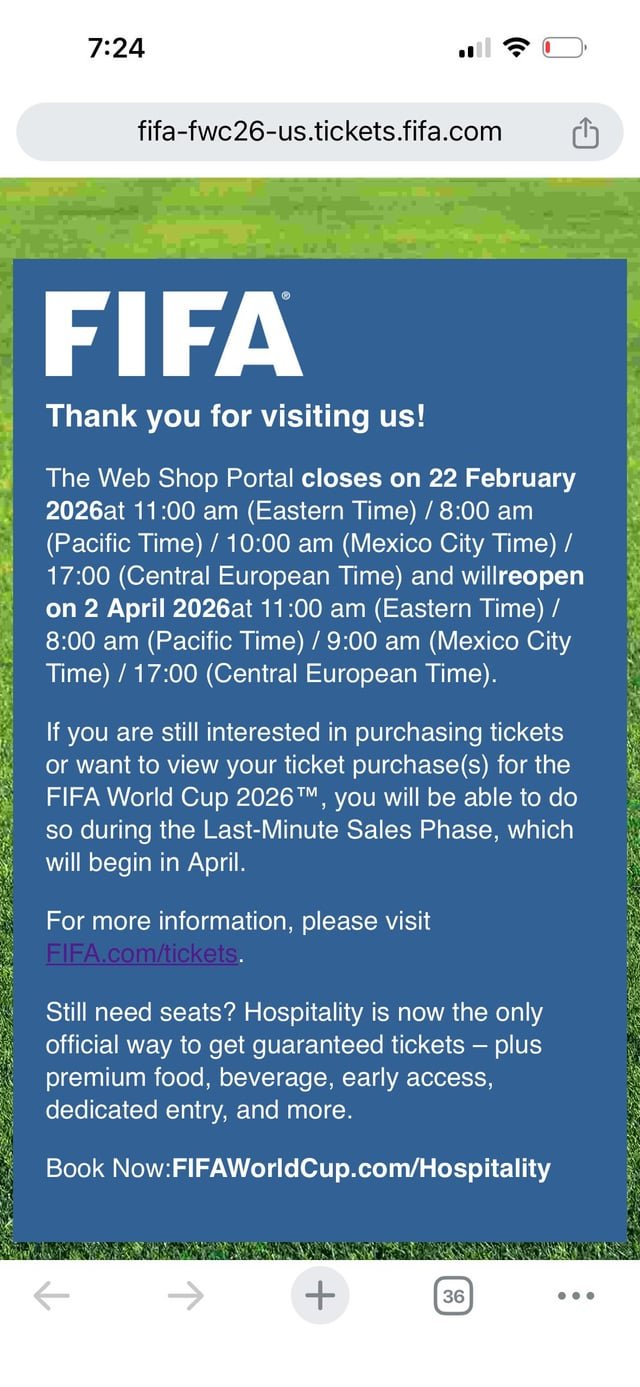Open the browser's three-dot menu
This screenshot has height=1387, width=640.
(576, 1296)
